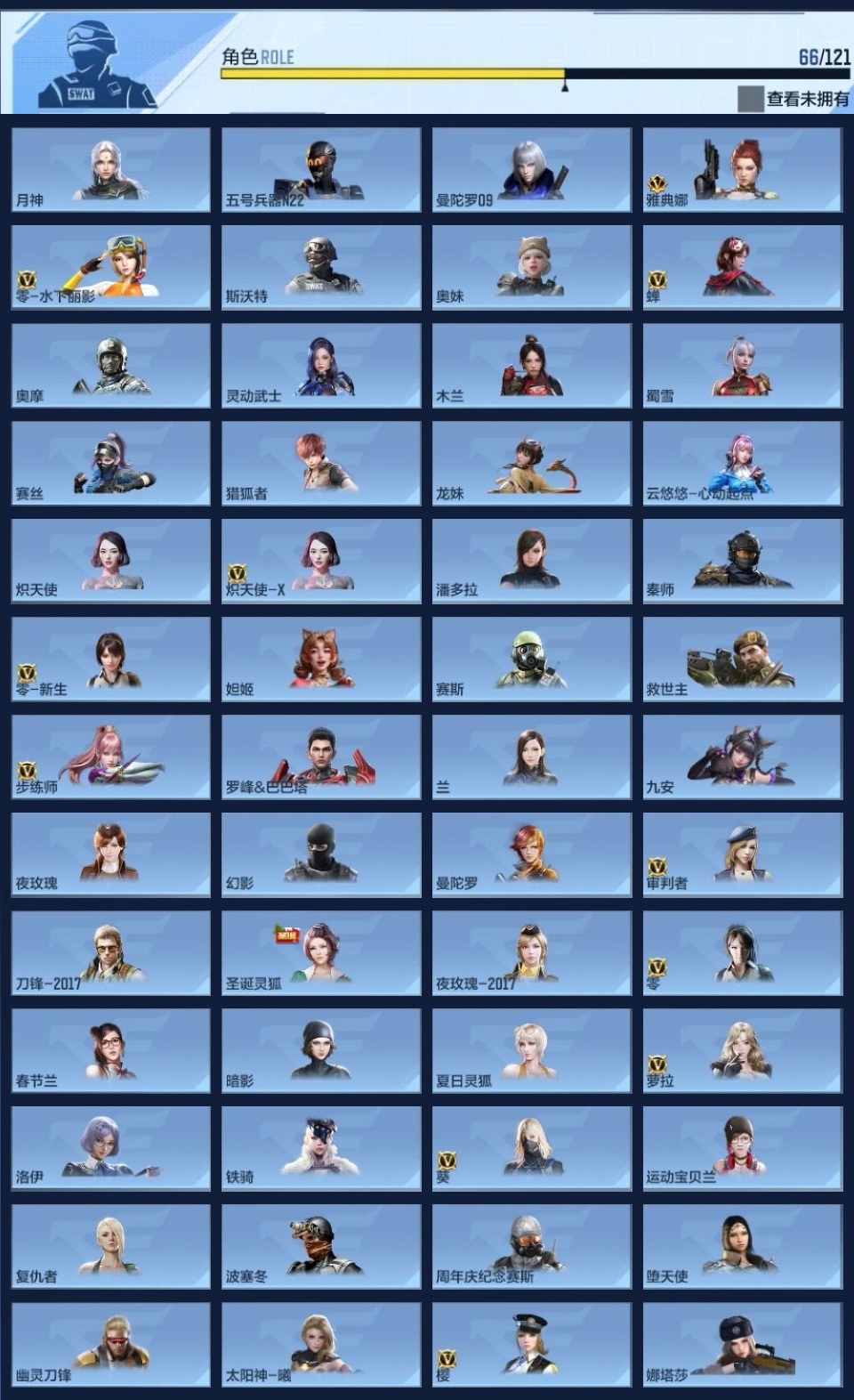
Task: Pick the 幻影 character card
Action: click(x=321, y=854)
